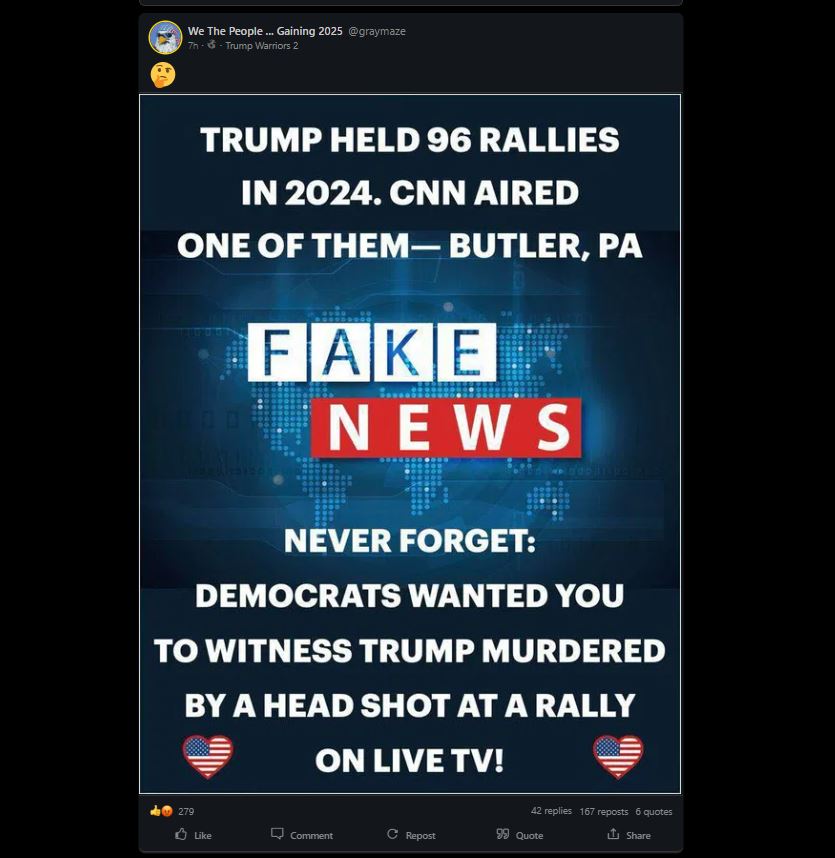View the 6 quotes
Image resolution: width=835 pixels, height=858 pixels.
tap(654, 811)
